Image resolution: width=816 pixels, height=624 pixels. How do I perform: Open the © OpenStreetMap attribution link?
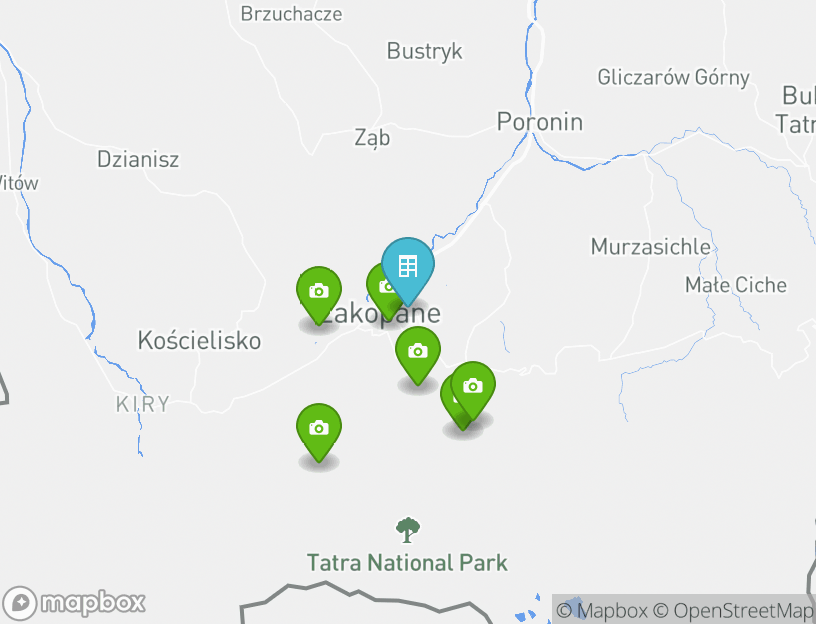pos(733,610)
